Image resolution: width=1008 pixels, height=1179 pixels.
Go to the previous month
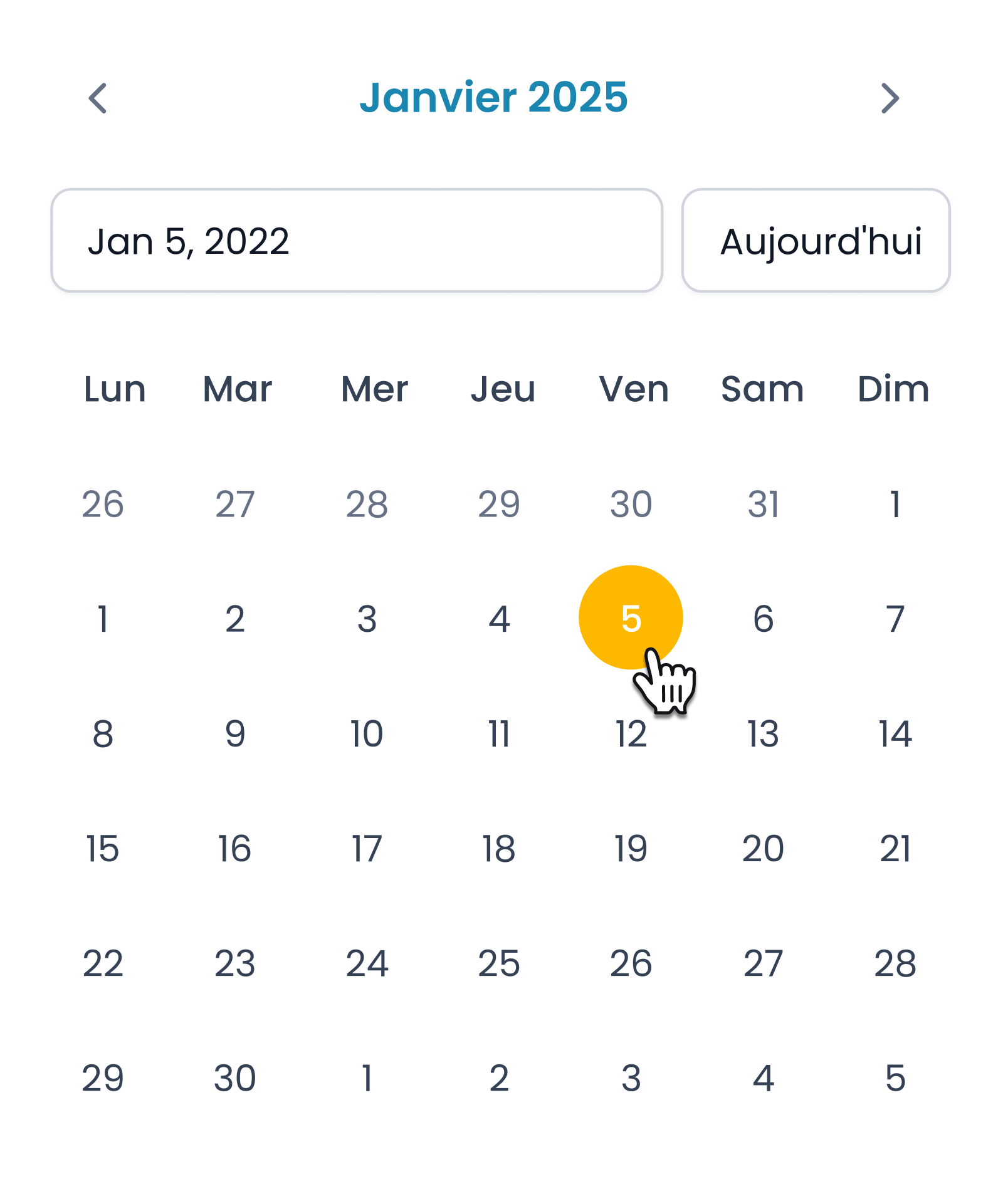tap(98, 98)
